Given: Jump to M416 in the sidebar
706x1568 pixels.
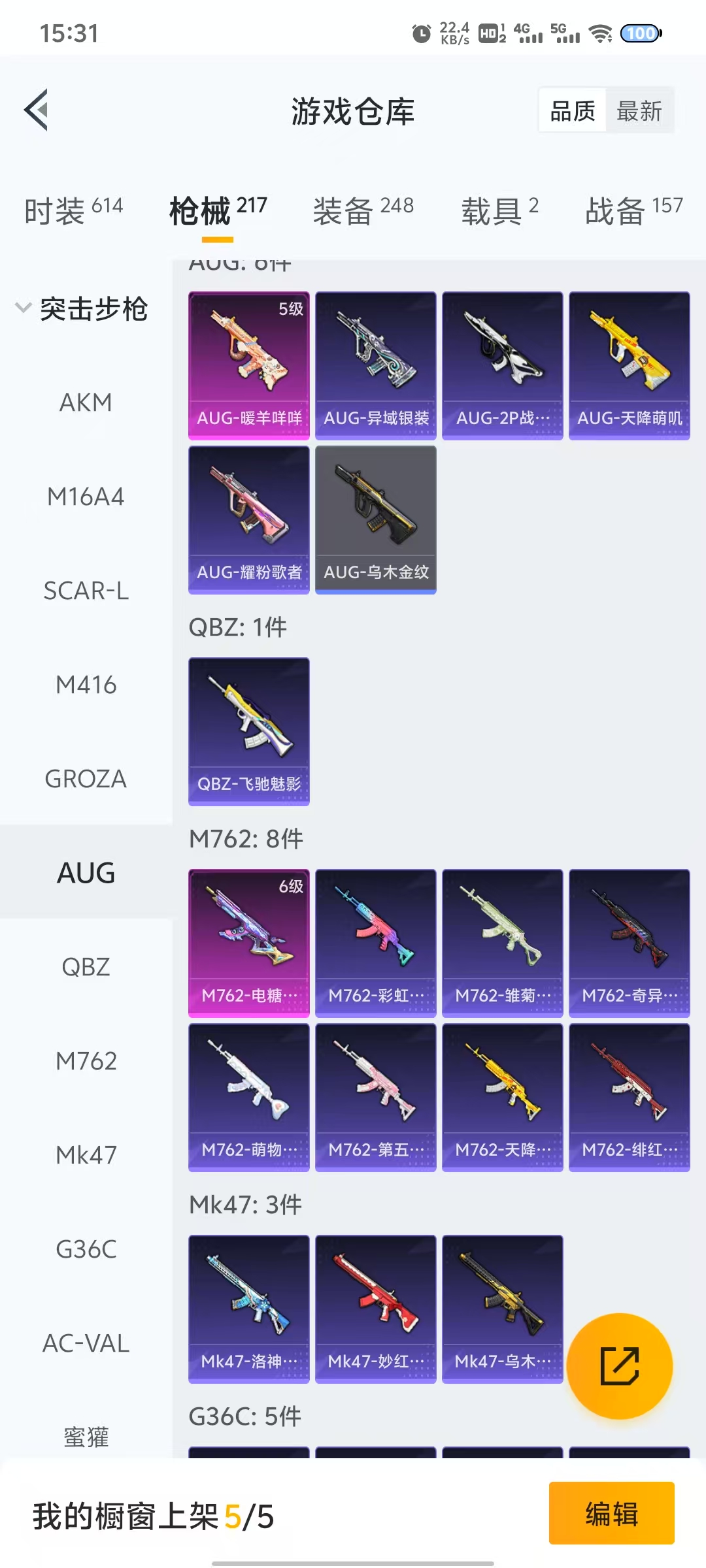Looking at the screenshot, I should [86, 685].
